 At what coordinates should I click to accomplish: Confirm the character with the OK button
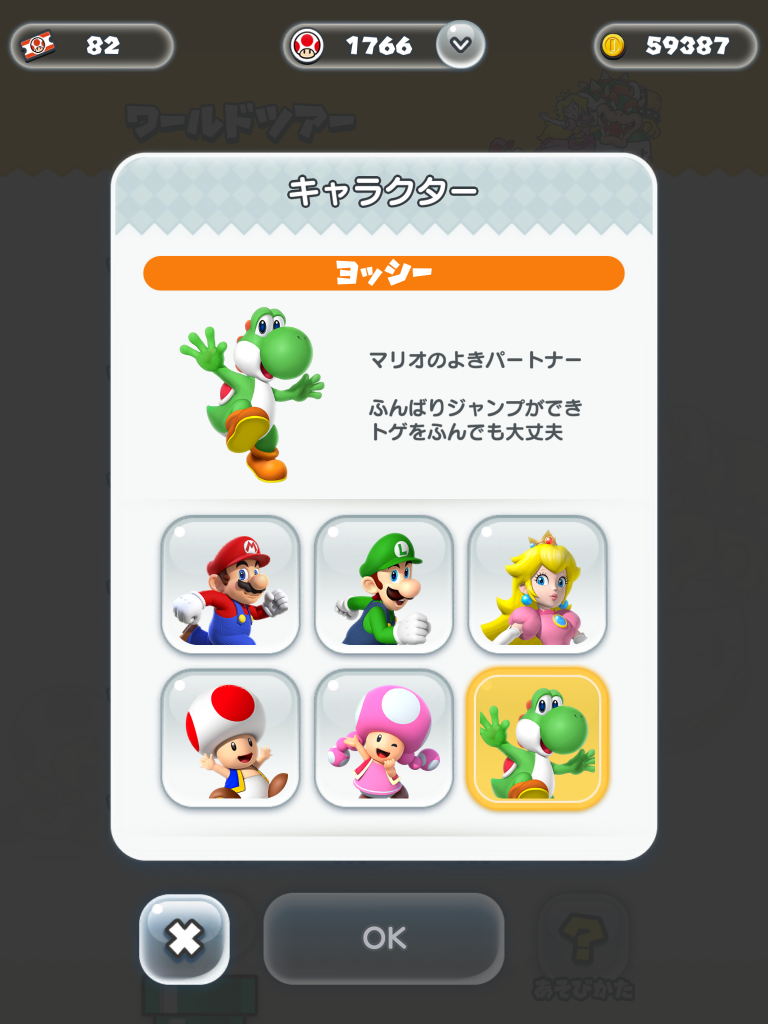pyautogui.click(x=384, y=938)
